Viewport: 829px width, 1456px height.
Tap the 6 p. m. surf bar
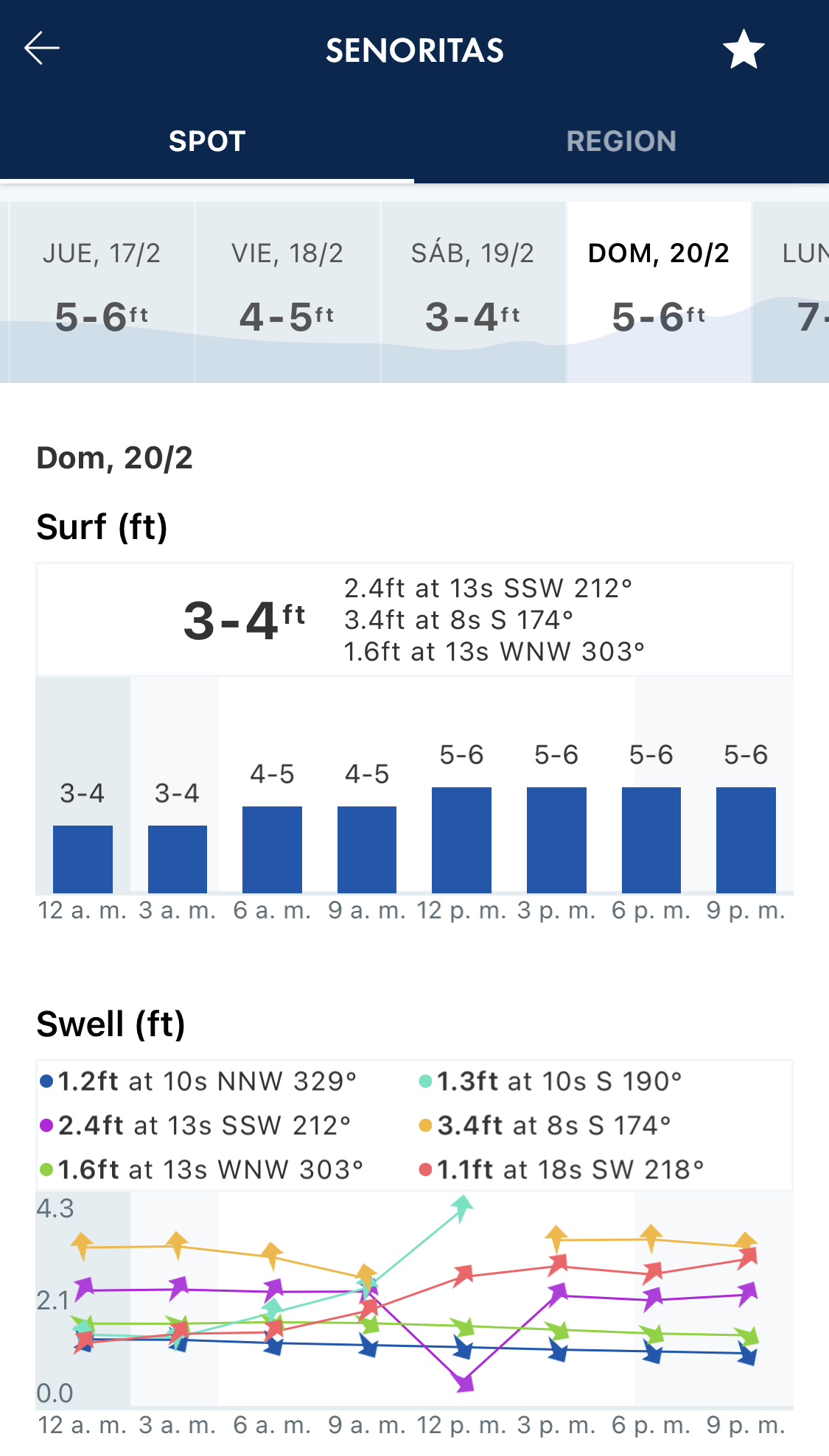(651, 840)
